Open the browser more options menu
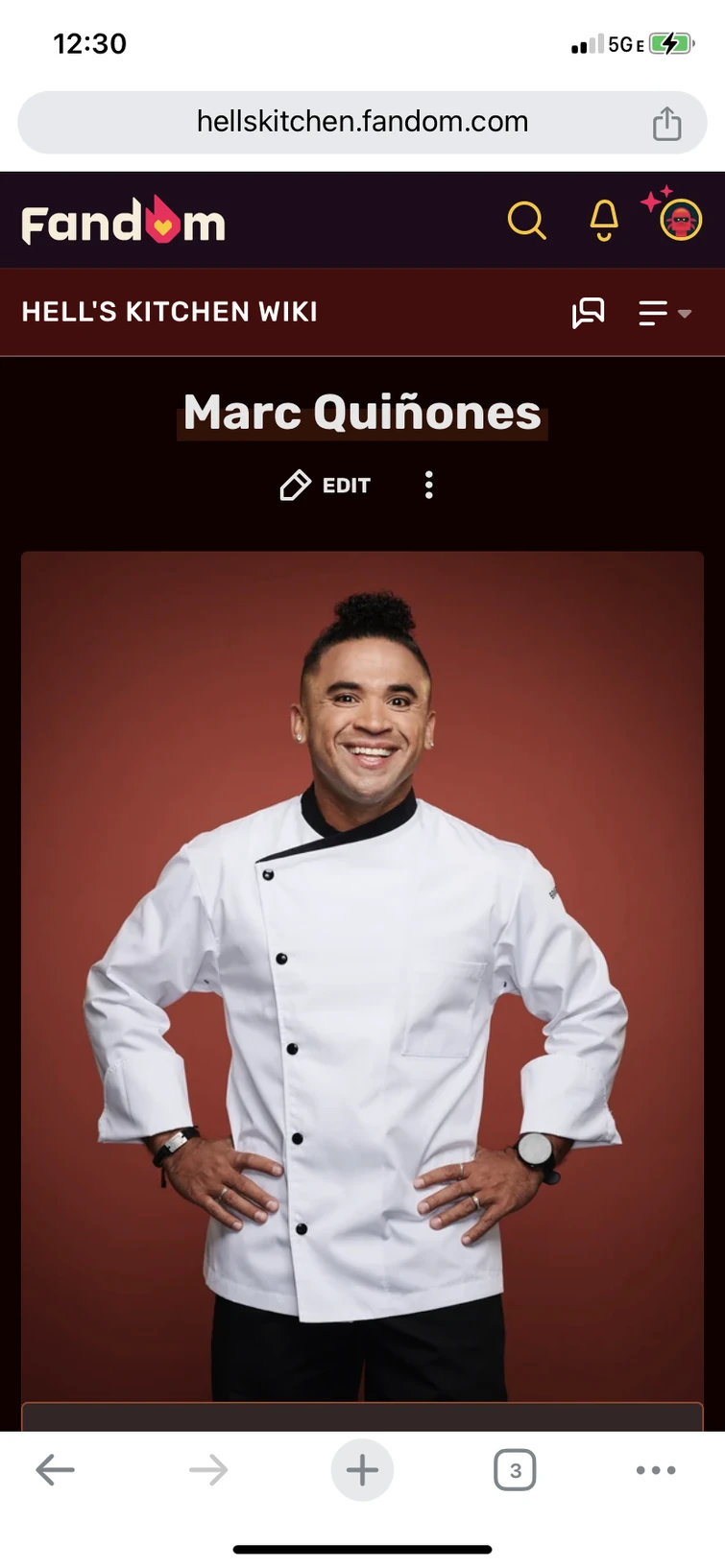Viewport: 725px width, 1568px height. [656, 1469]
